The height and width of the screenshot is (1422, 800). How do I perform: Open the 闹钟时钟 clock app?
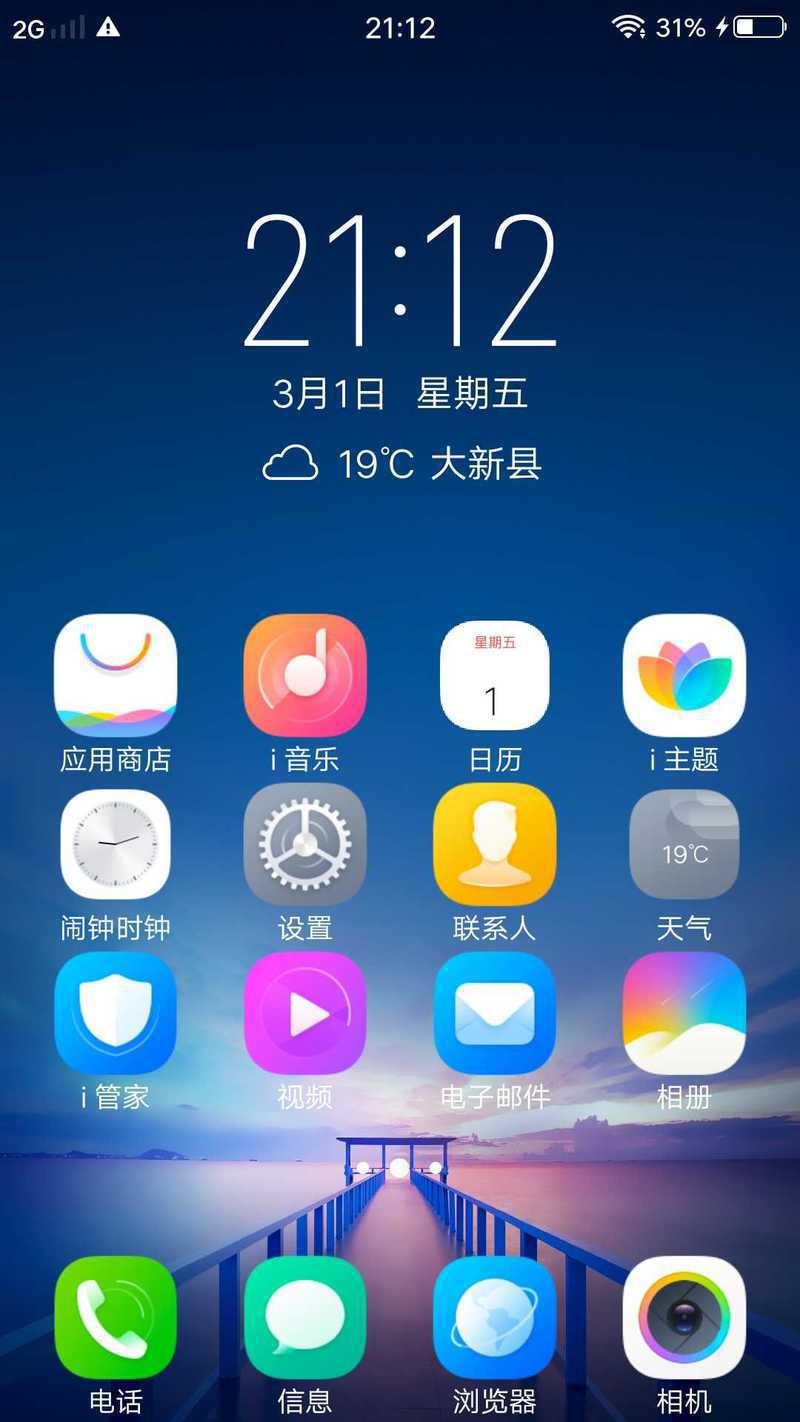tap(115, 845)
